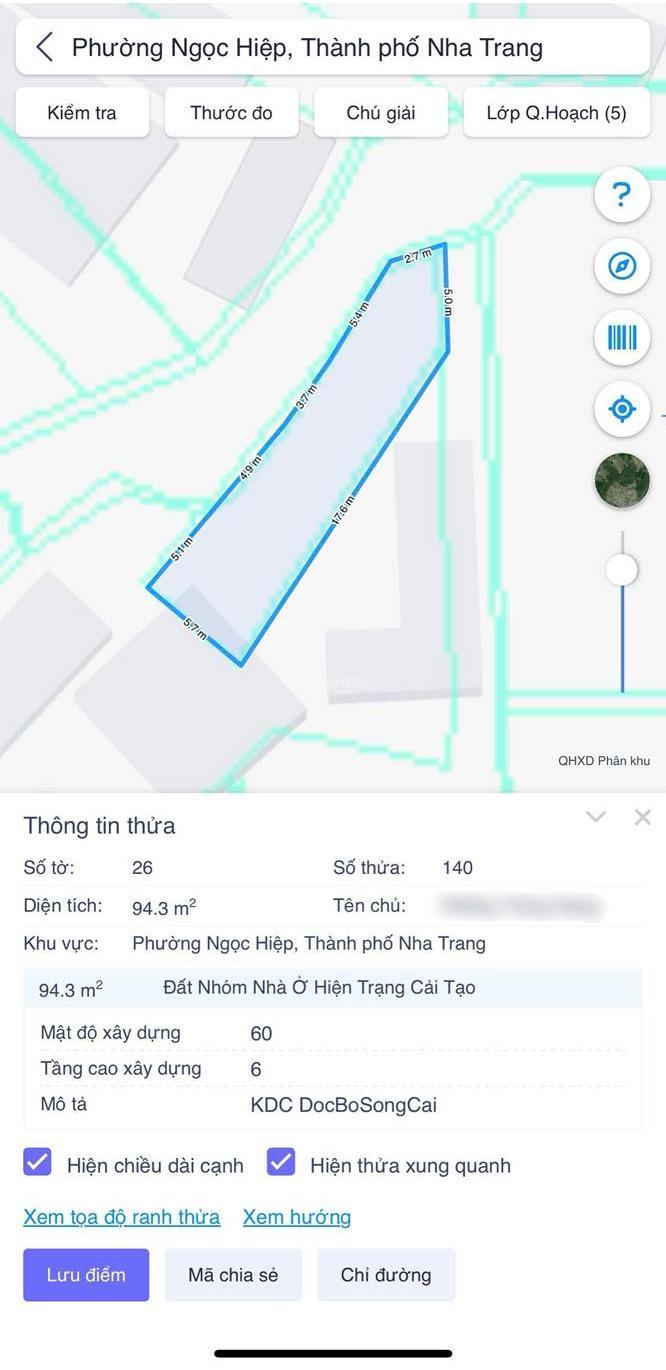Tap the compass icon
Image resolution: width=666 pixels, height=1370 pixels.
(x=622, y=267)
